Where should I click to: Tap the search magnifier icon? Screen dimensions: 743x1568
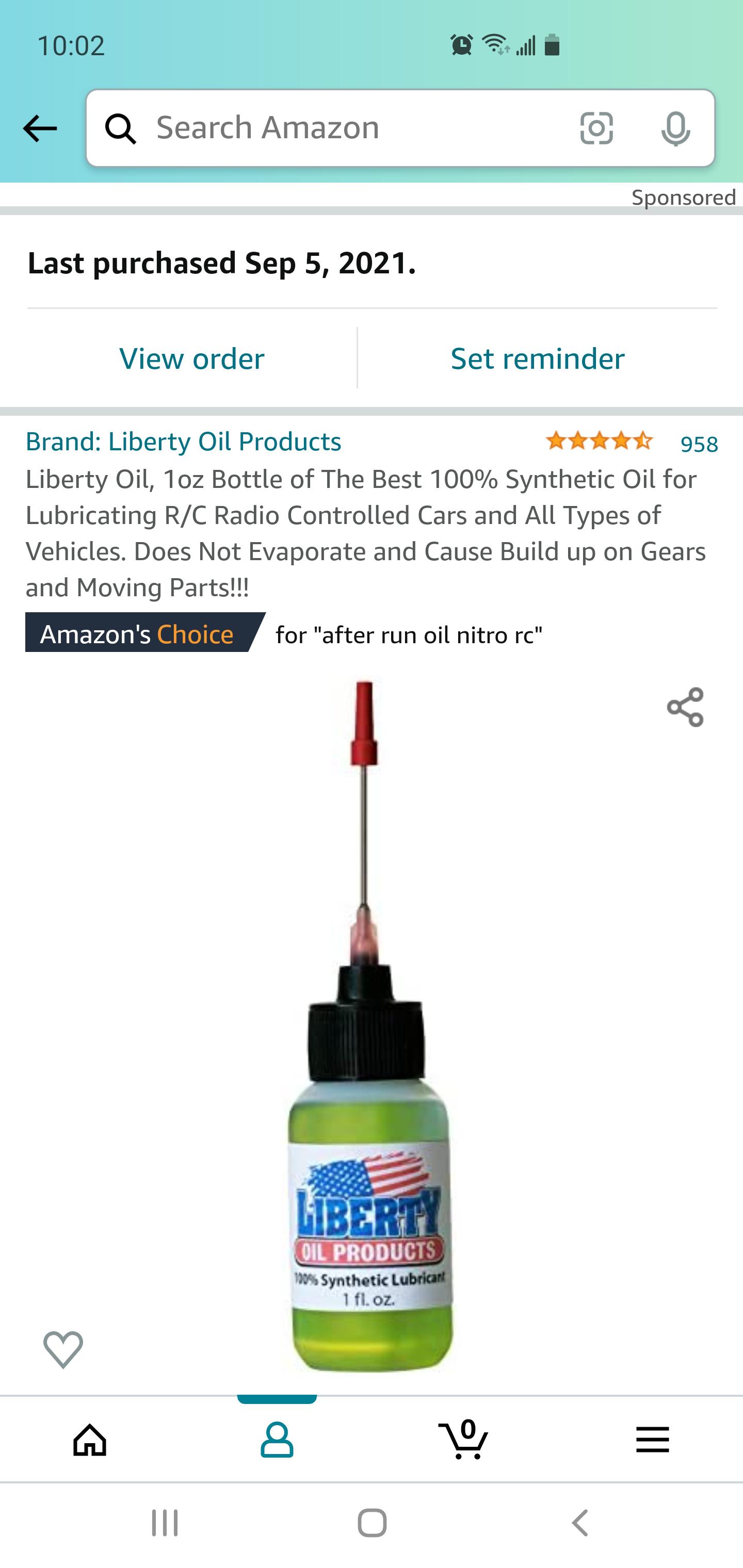pyautogui.click(x=122, y=127)
